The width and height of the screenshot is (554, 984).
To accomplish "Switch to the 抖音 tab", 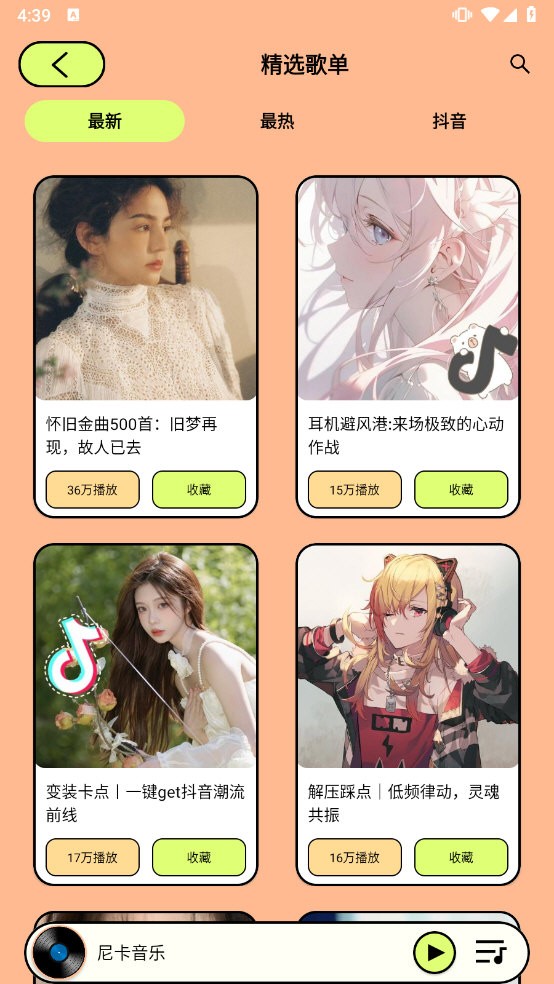I will point(449,121).
